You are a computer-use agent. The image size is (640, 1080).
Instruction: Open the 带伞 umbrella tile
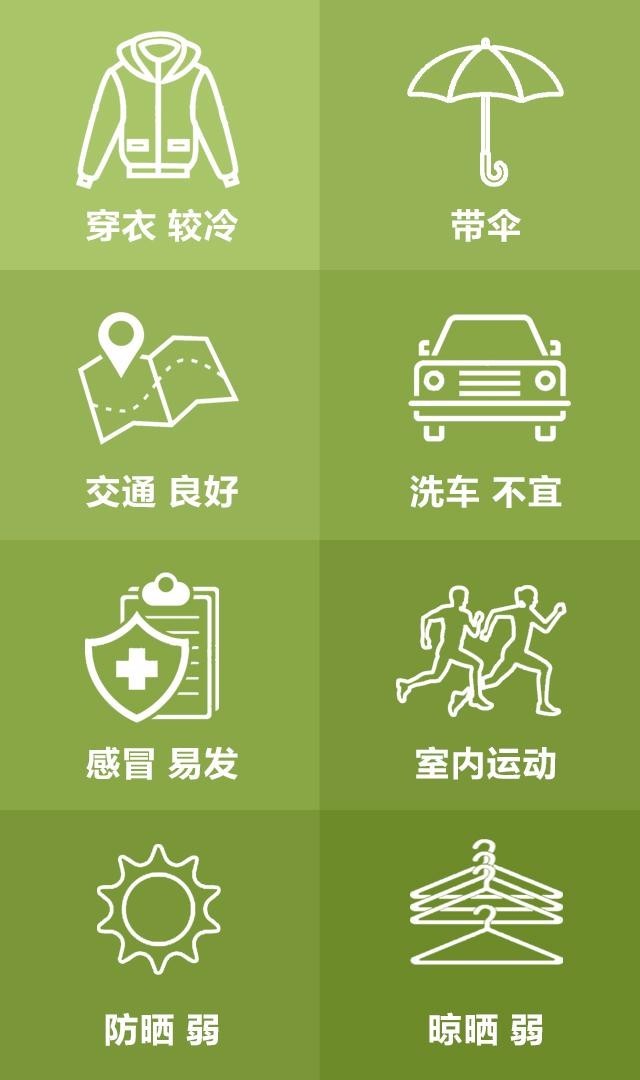(x=480, y=135)
